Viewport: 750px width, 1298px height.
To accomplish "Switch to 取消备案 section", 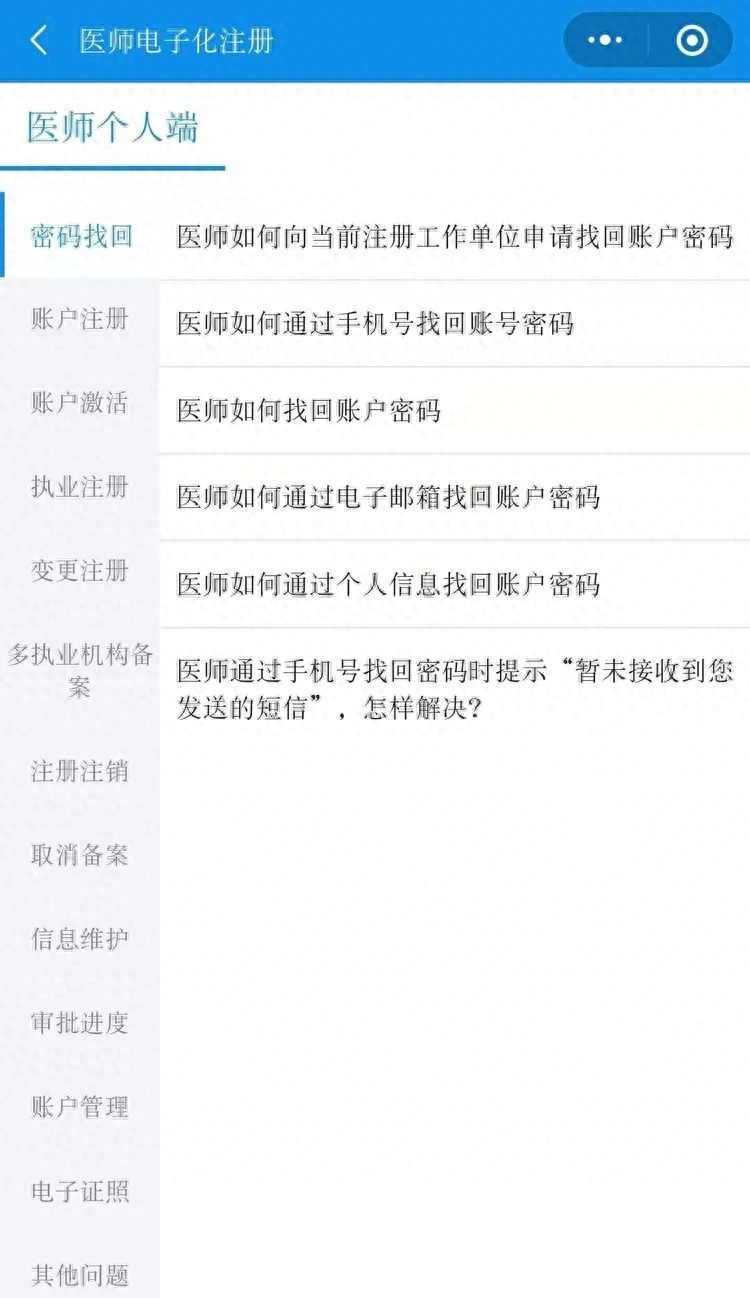I will (x=80, y=855).
